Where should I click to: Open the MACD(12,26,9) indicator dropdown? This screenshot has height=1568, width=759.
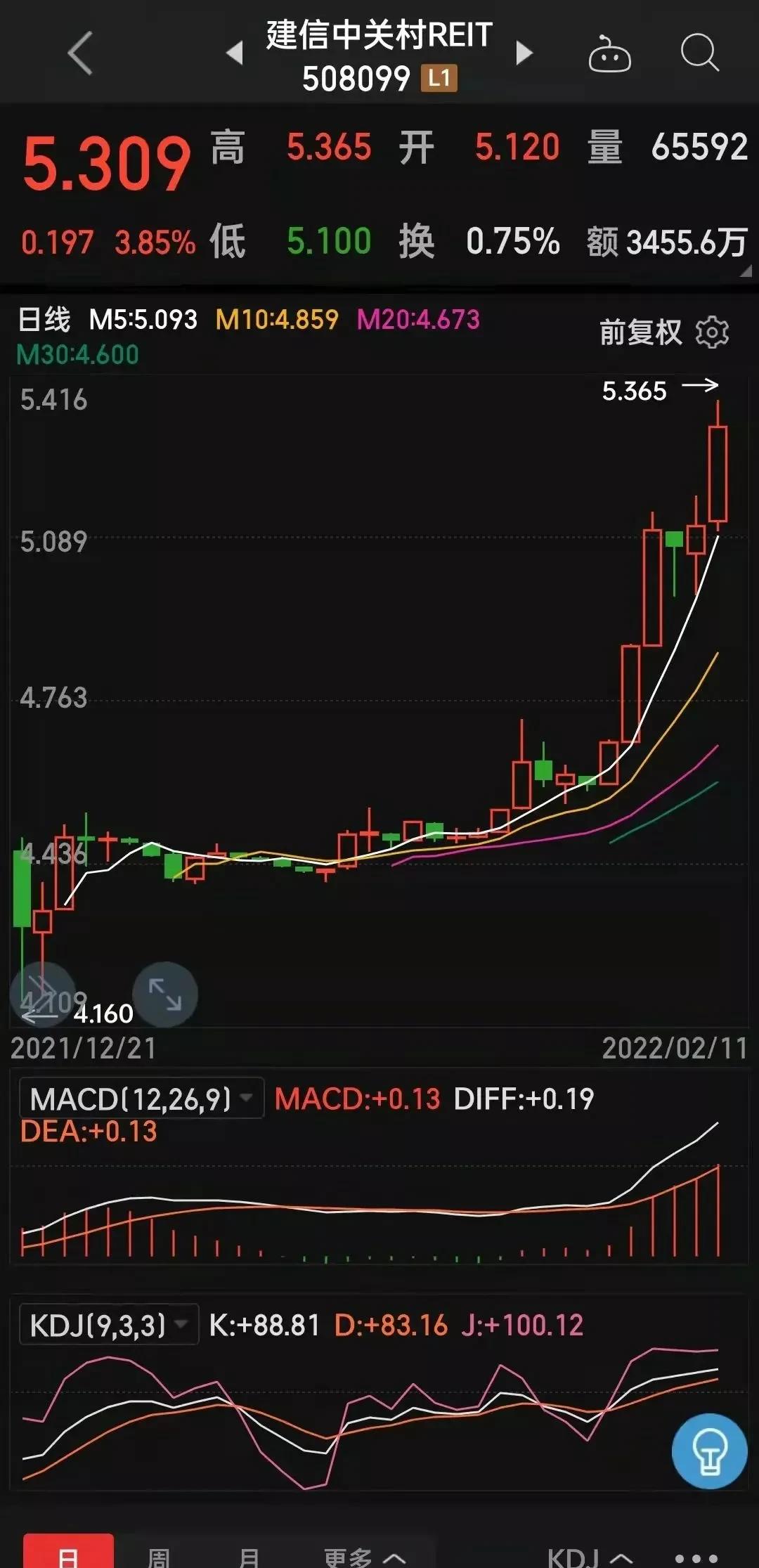[141, 1098]
